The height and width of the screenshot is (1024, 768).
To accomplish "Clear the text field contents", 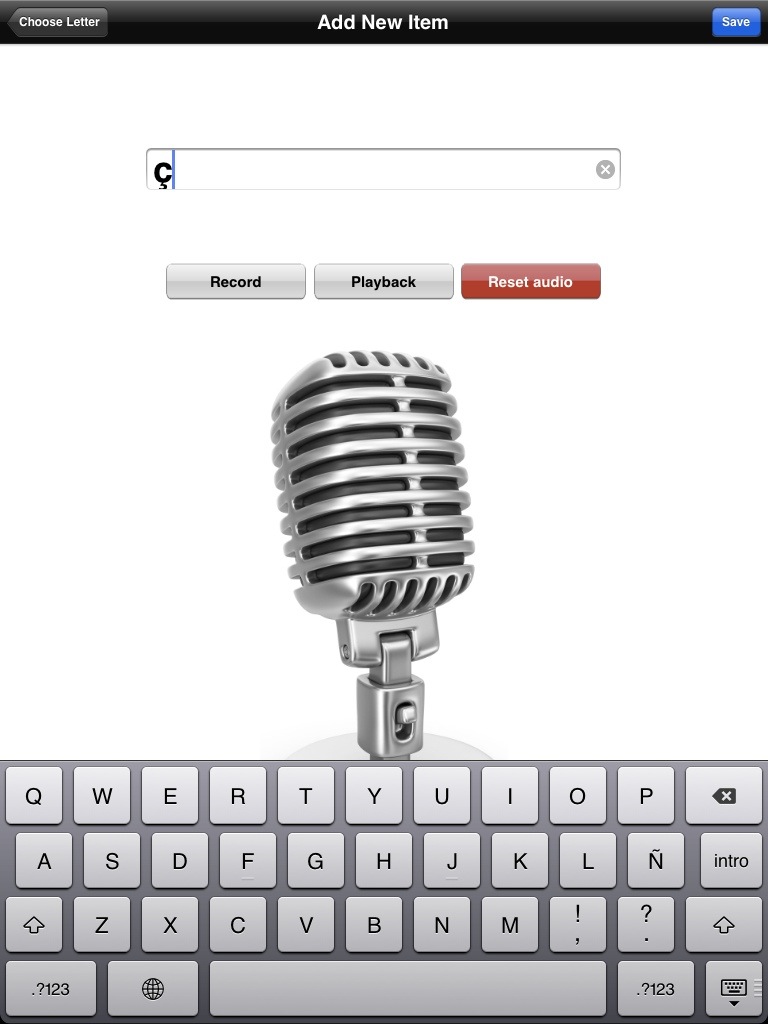I will tap(605, 170).
